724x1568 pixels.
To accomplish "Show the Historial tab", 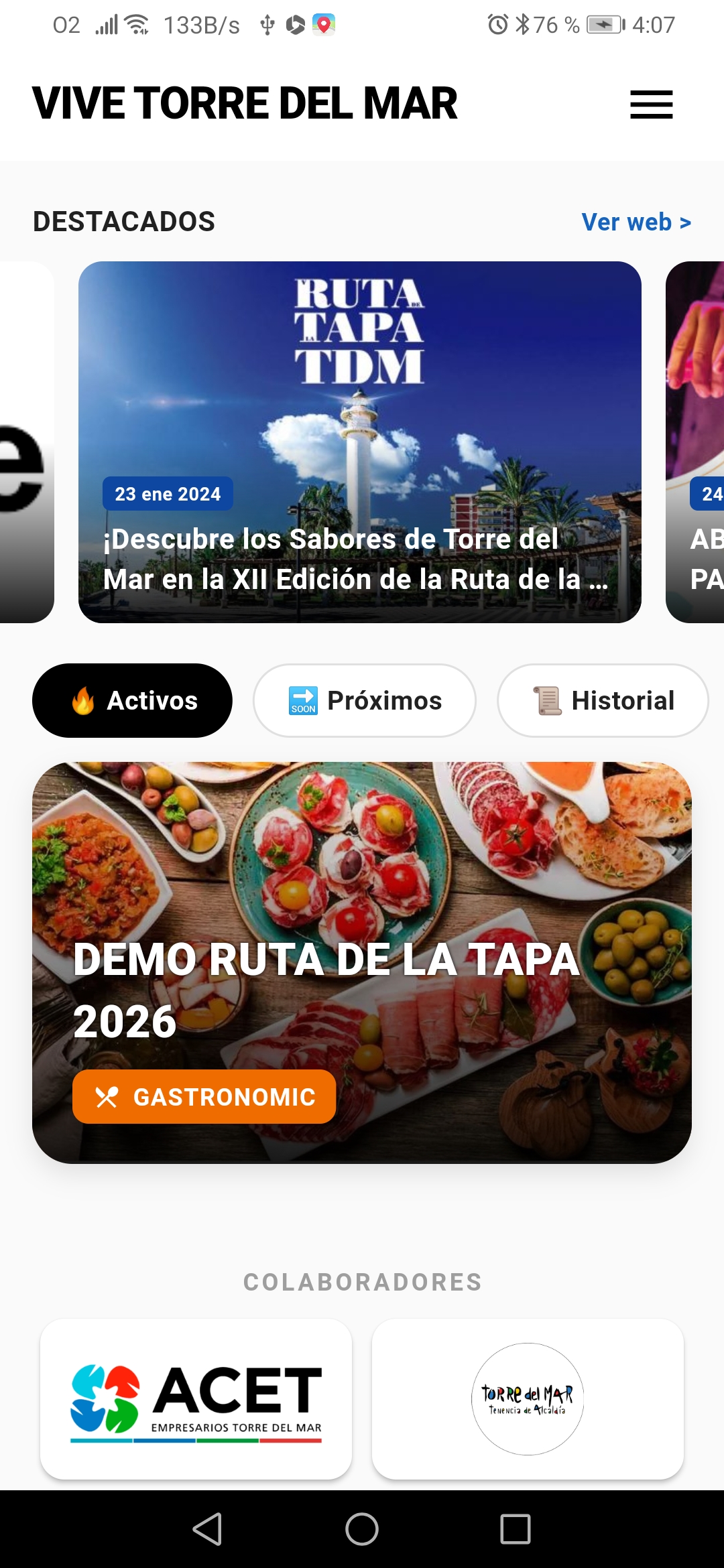I will 602,700.
